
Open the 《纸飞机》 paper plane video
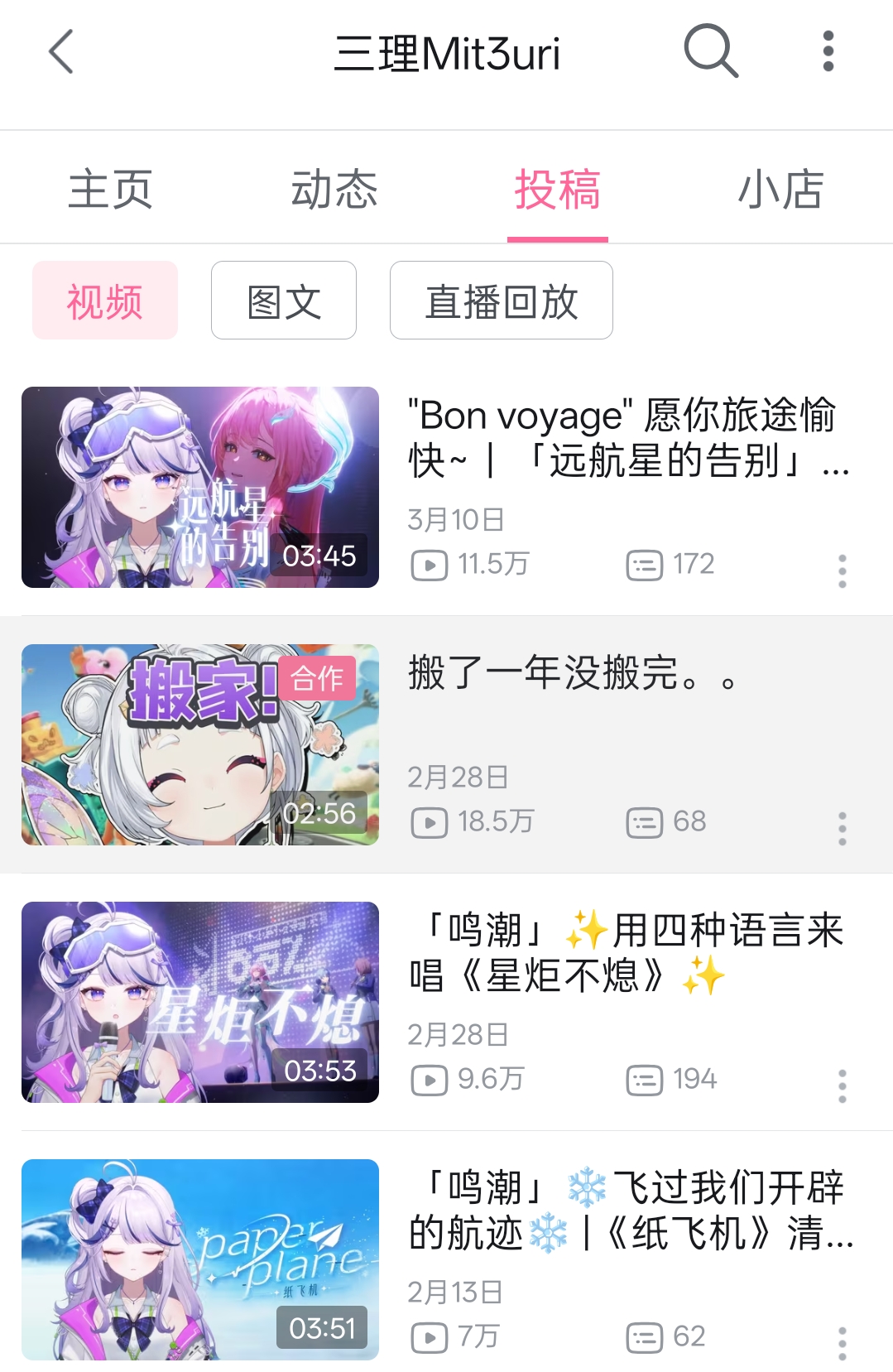200,1259
